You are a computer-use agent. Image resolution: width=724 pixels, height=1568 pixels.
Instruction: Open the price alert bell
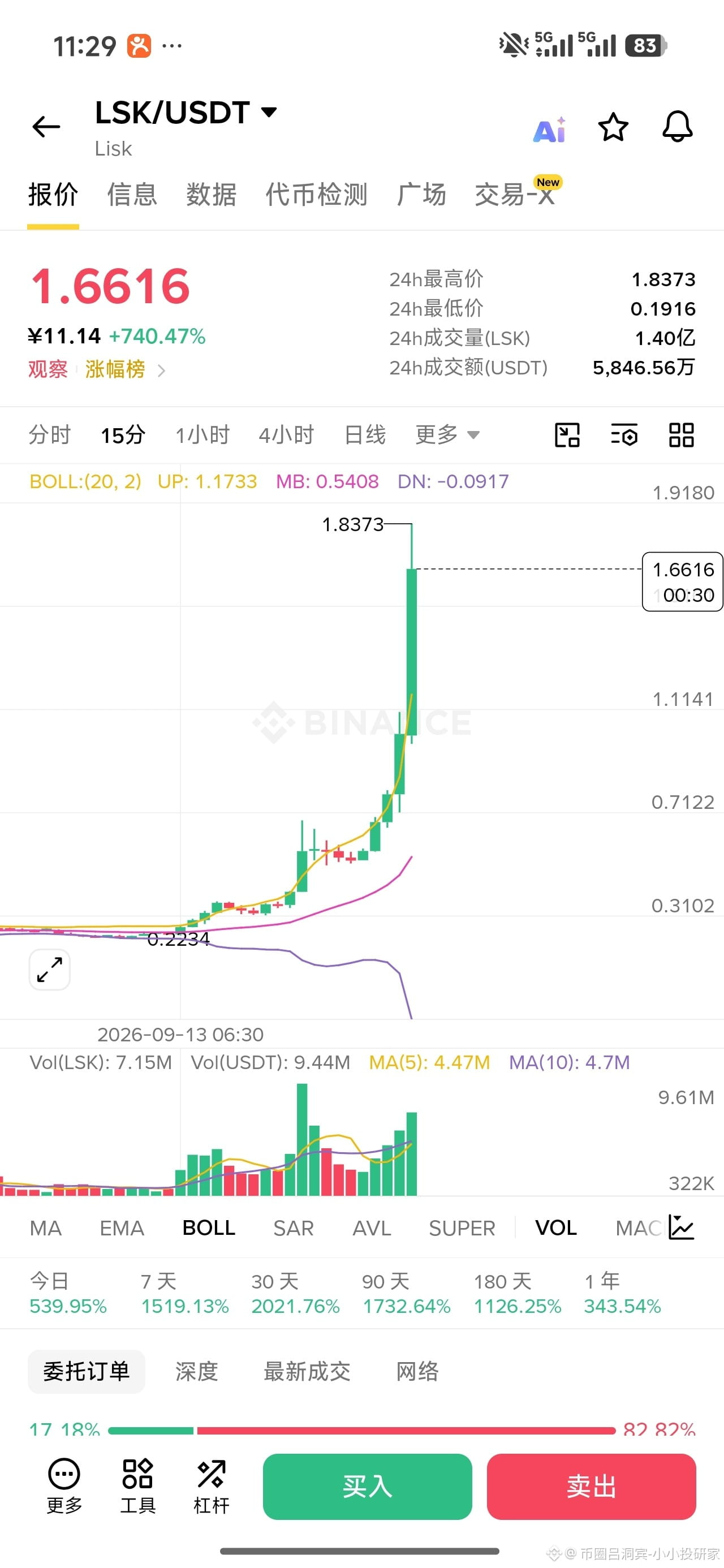[x=677, y=127]
